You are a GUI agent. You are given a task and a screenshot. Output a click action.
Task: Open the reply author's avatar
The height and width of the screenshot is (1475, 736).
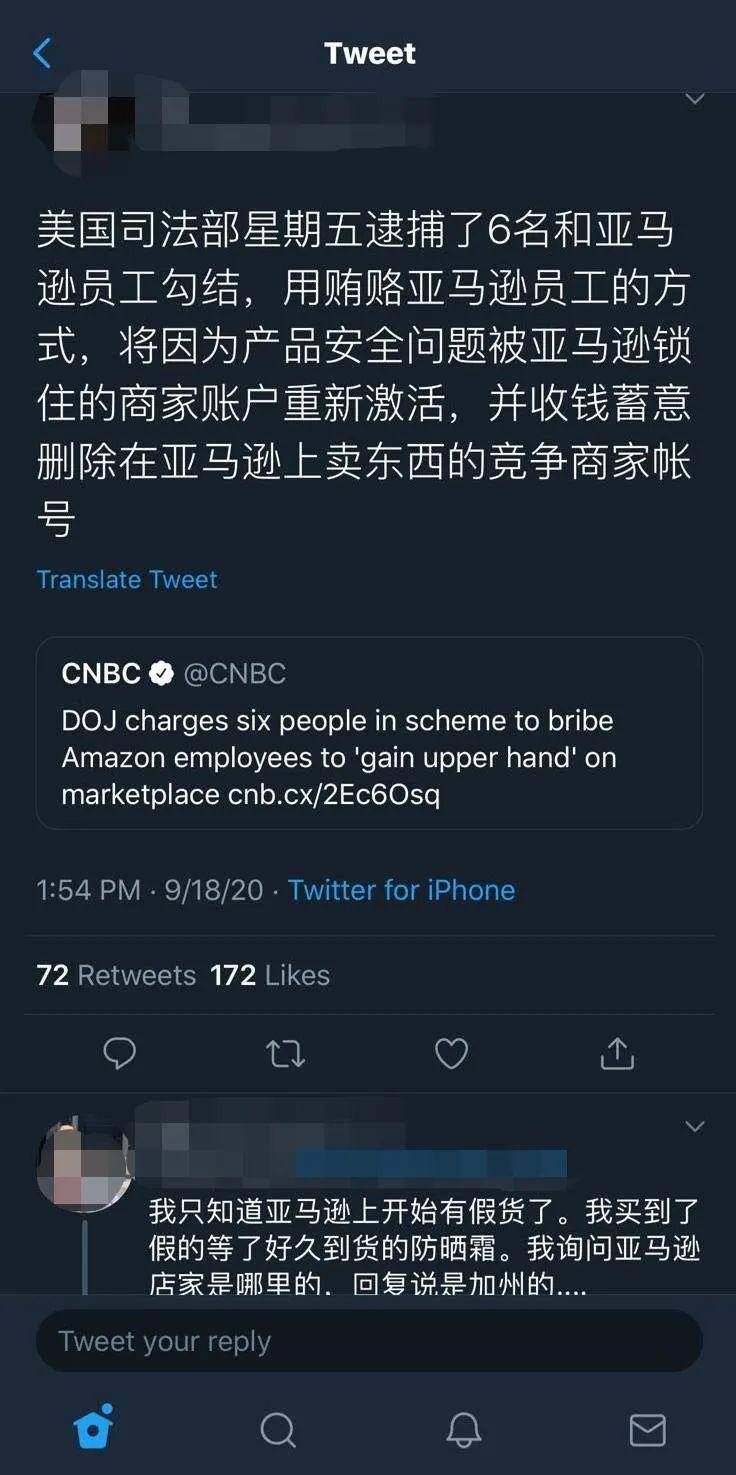[x=85, y=1165]
